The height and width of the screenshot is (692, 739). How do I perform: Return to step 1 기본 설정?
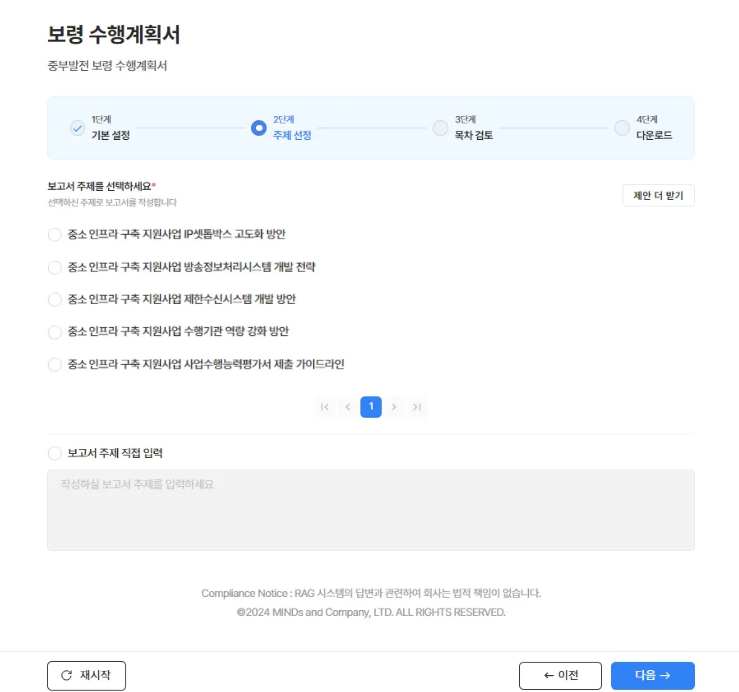pos(78,128)
